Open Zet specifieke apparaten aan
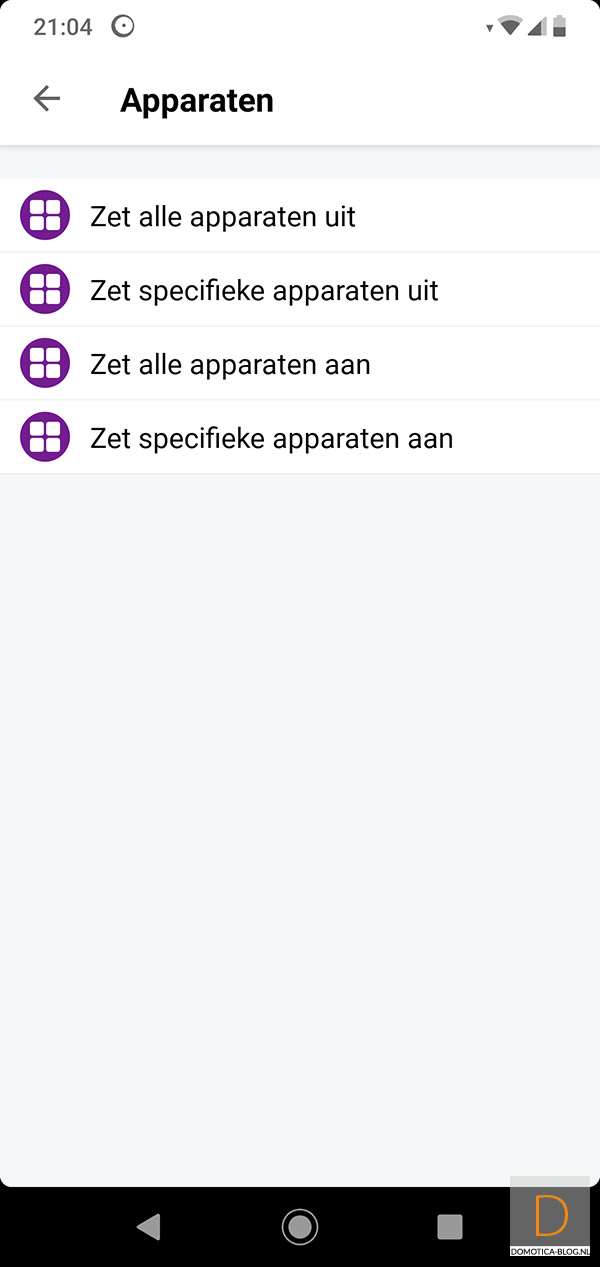 coord(271,438)
